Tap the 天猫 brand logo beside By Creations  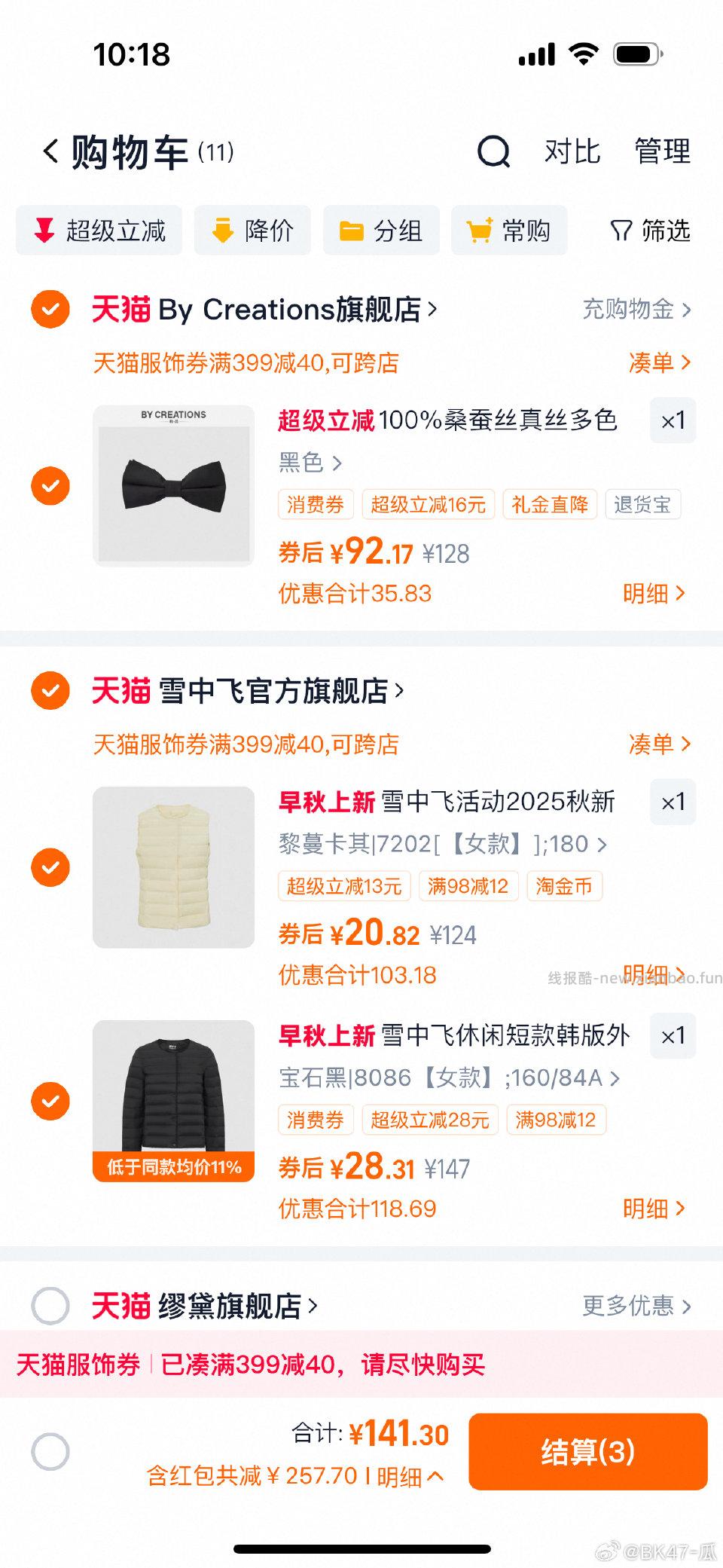click(120, 309)
